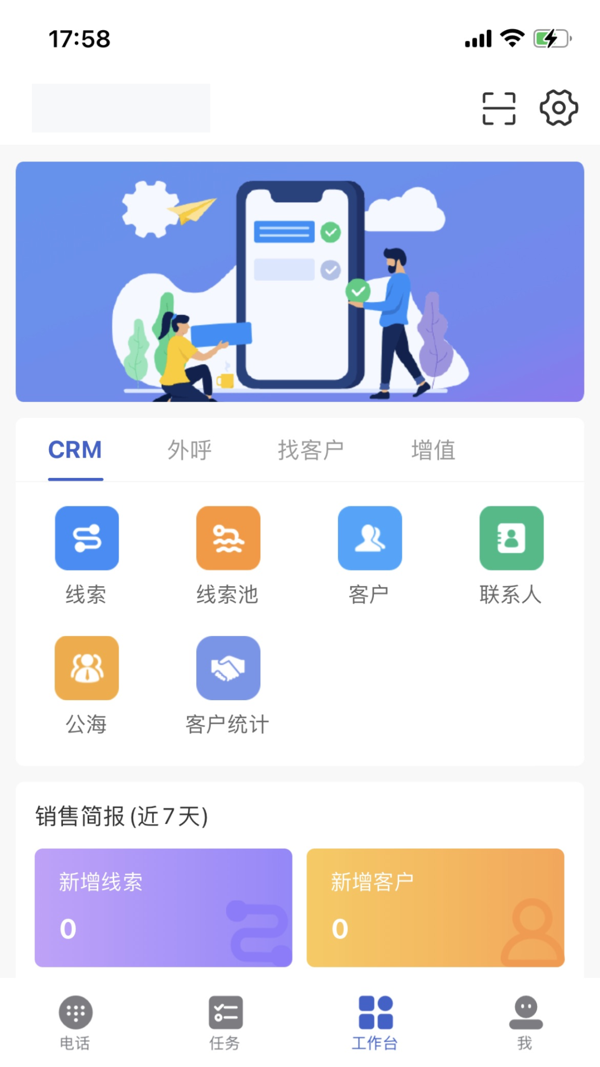Screen dimensions: 600x1067
Task: Open 联系人 contacts
Action: click(511, 555)
